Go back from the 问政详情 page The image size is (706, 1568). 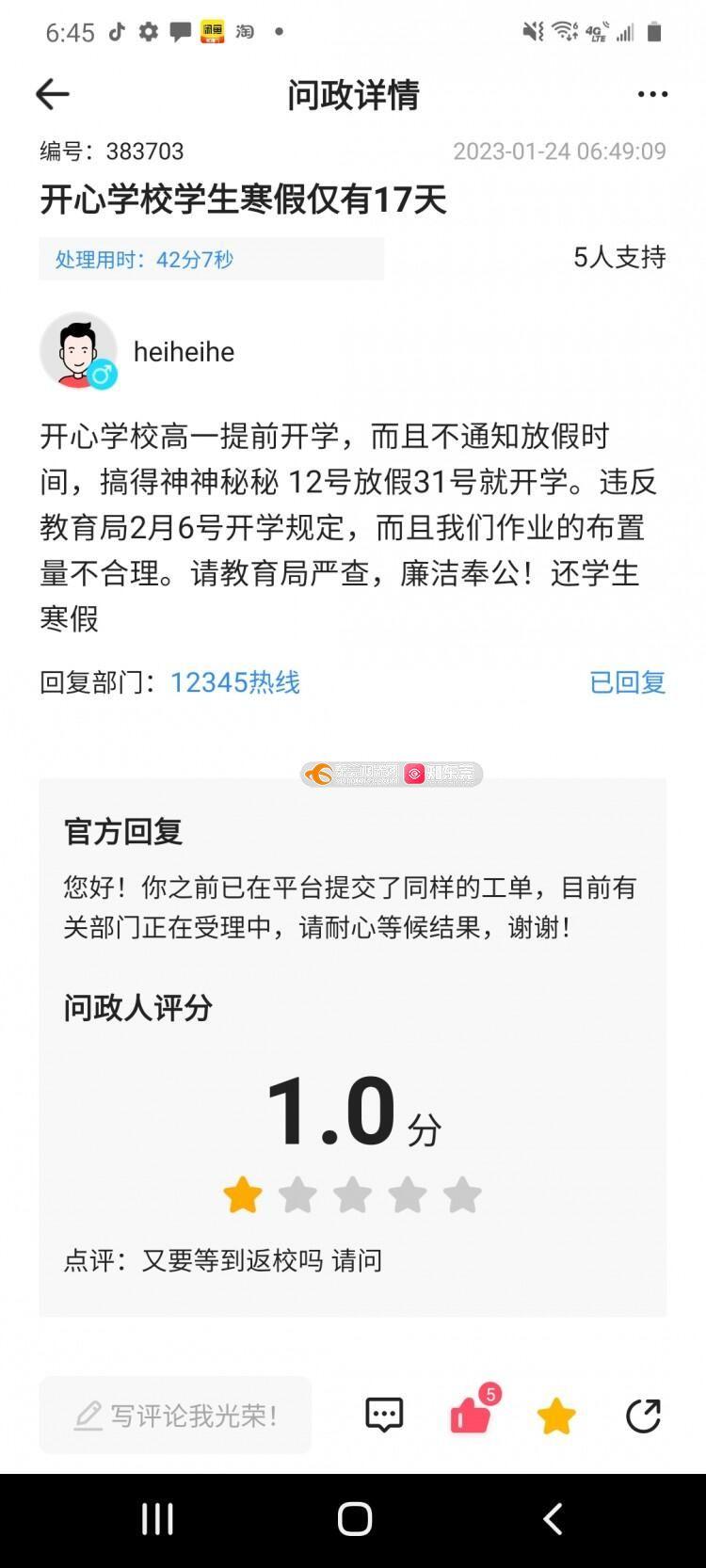(53, 94)
